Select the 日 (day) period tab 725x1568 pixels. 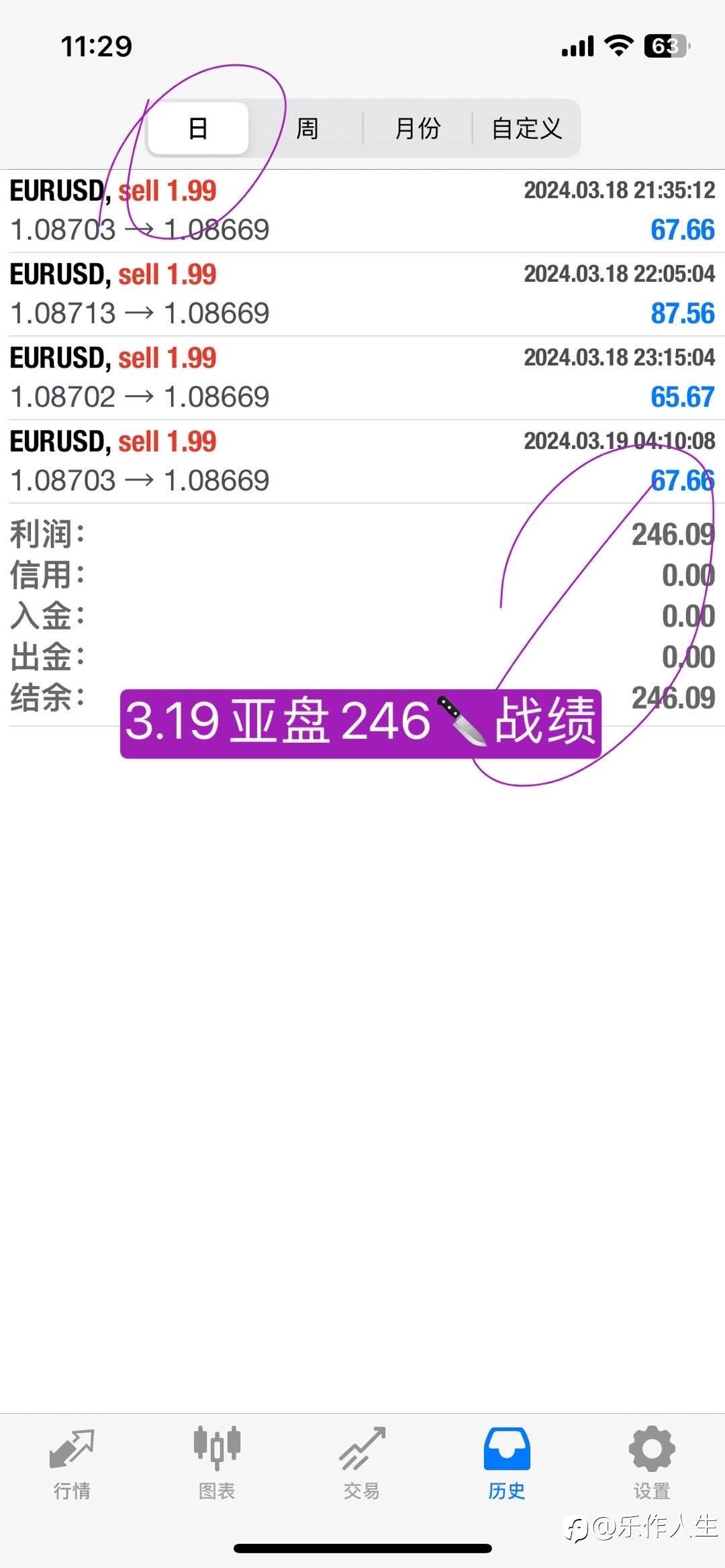(x=198, y=128)
